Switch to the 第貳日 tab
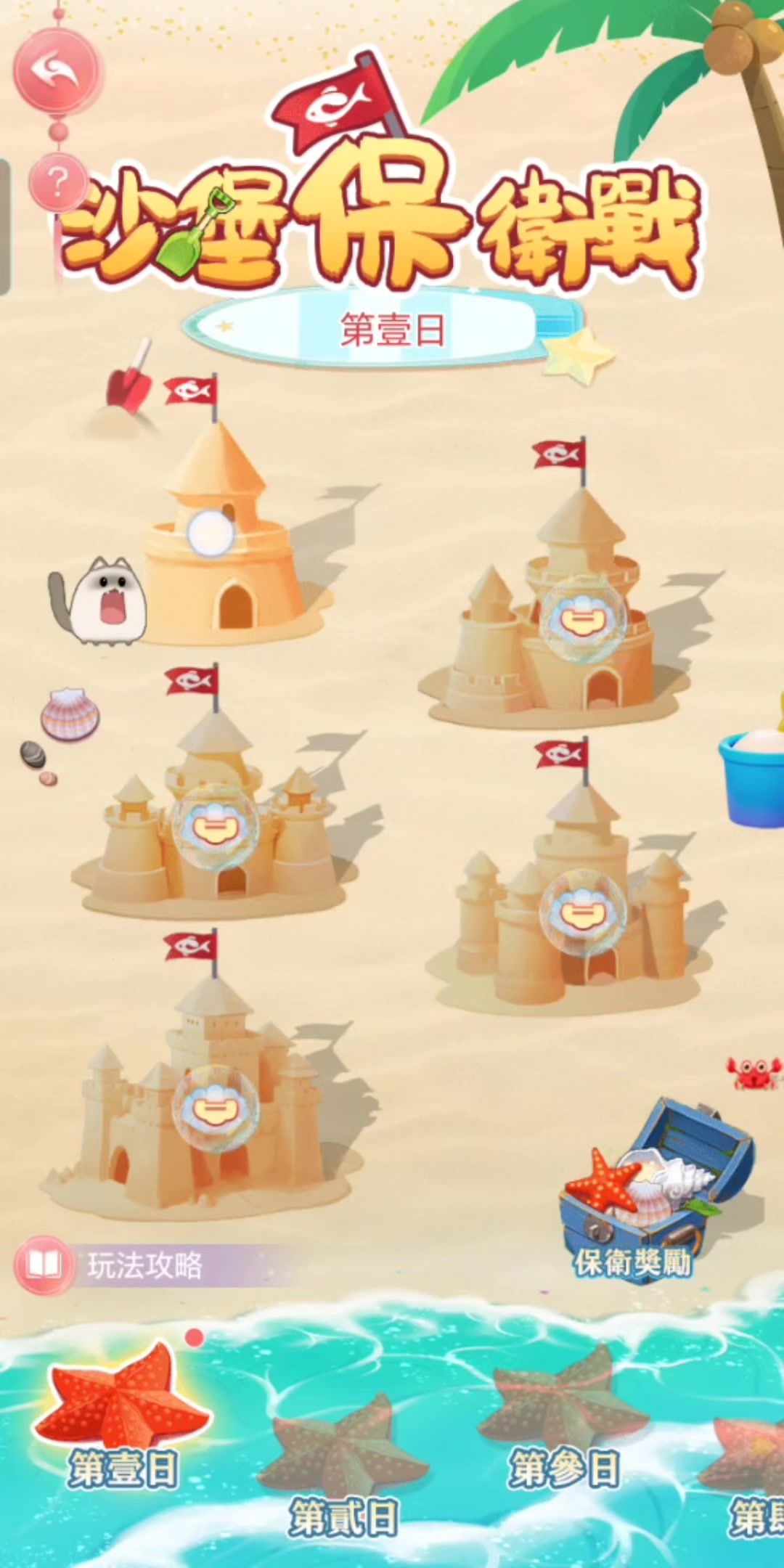This screenshot has height=1568, width=784. [343, 1459]
